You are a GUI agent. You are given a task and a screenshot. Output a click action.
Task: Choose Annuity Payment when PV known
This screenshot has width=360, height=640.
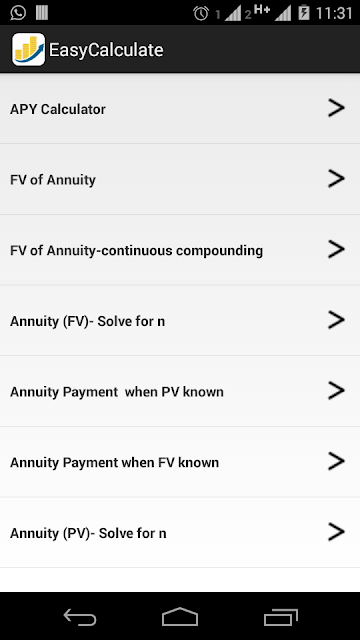point(180,391)
